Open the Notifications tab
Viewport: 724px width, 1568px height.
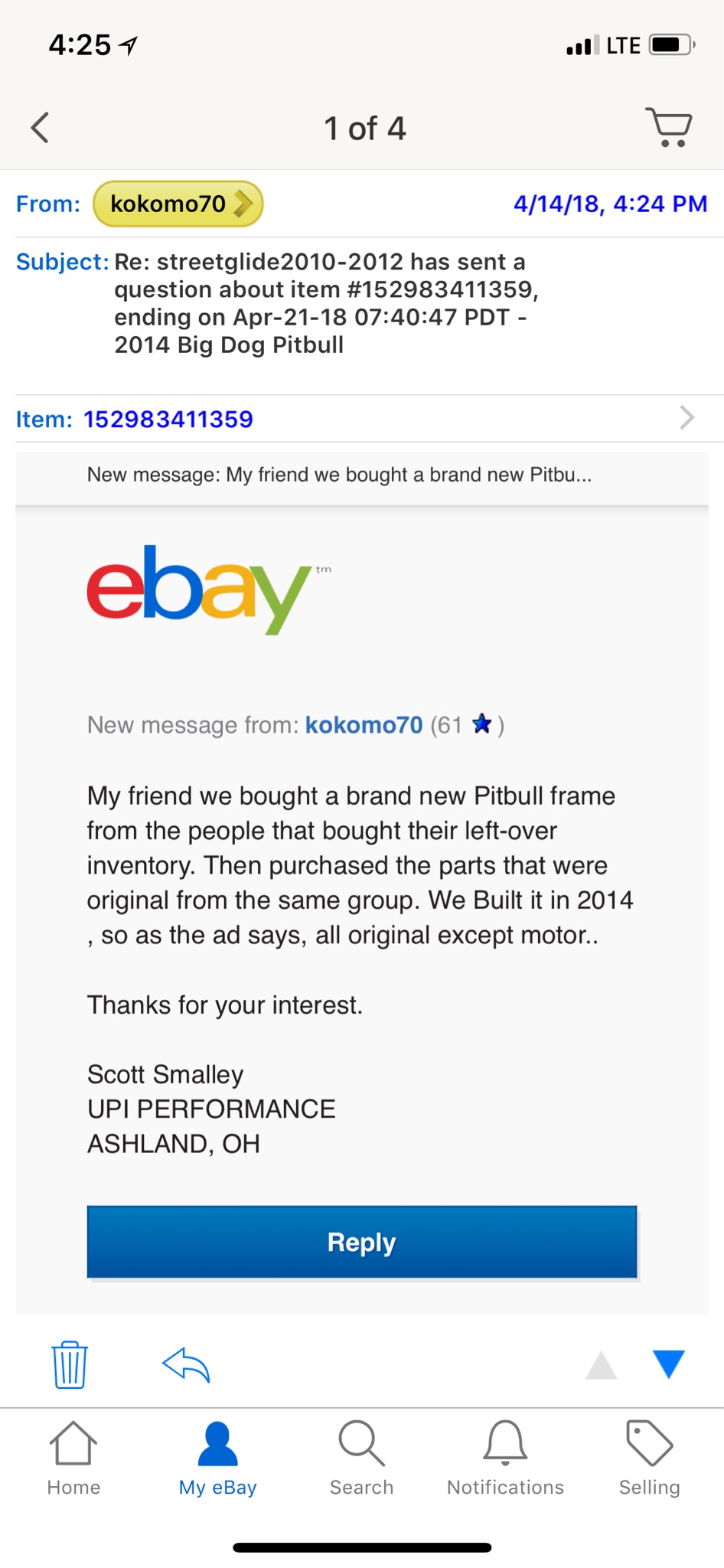point(505,1459)
